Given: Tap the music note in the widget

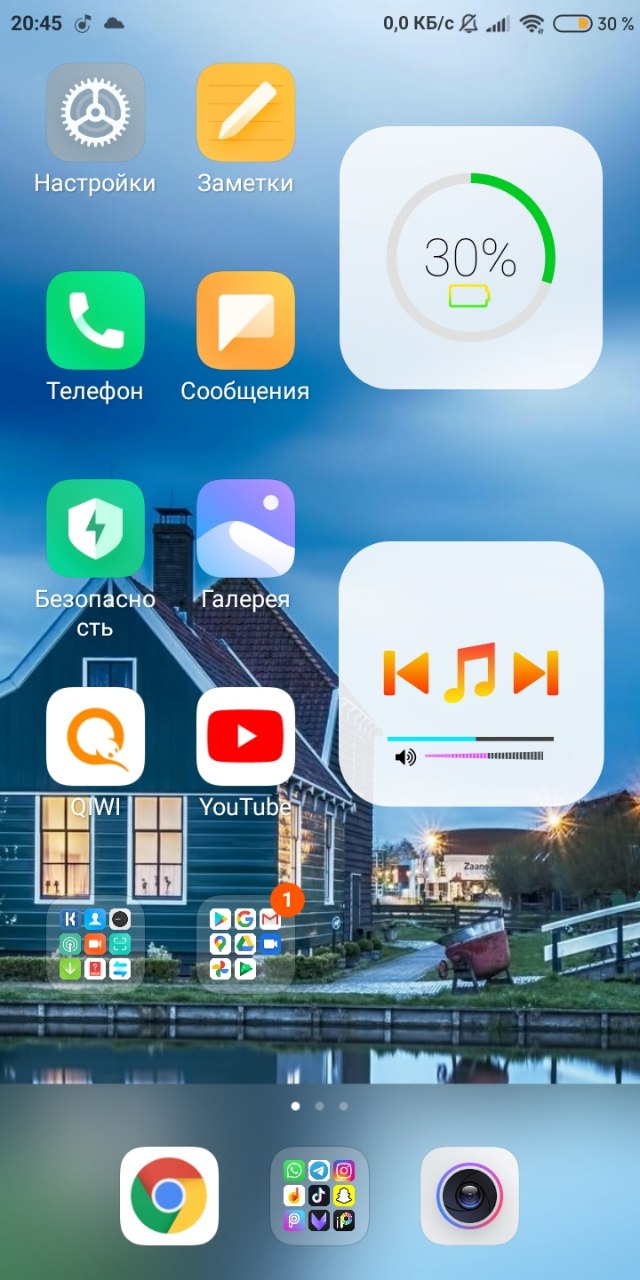Looking at the screenshot, I should point(470,672).
